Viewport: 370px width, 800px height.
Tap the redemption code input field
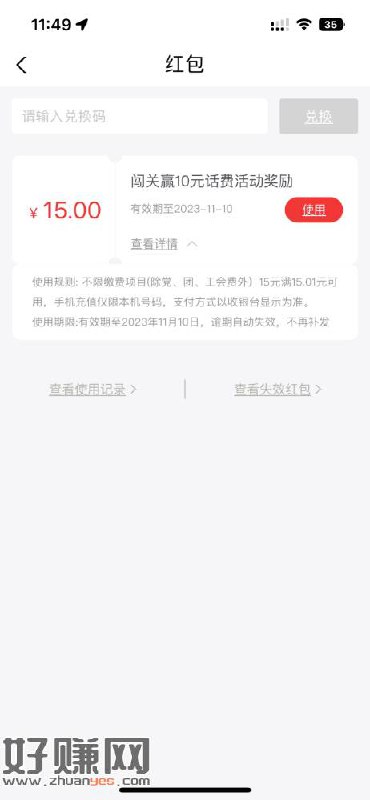[x=139, y=116]
